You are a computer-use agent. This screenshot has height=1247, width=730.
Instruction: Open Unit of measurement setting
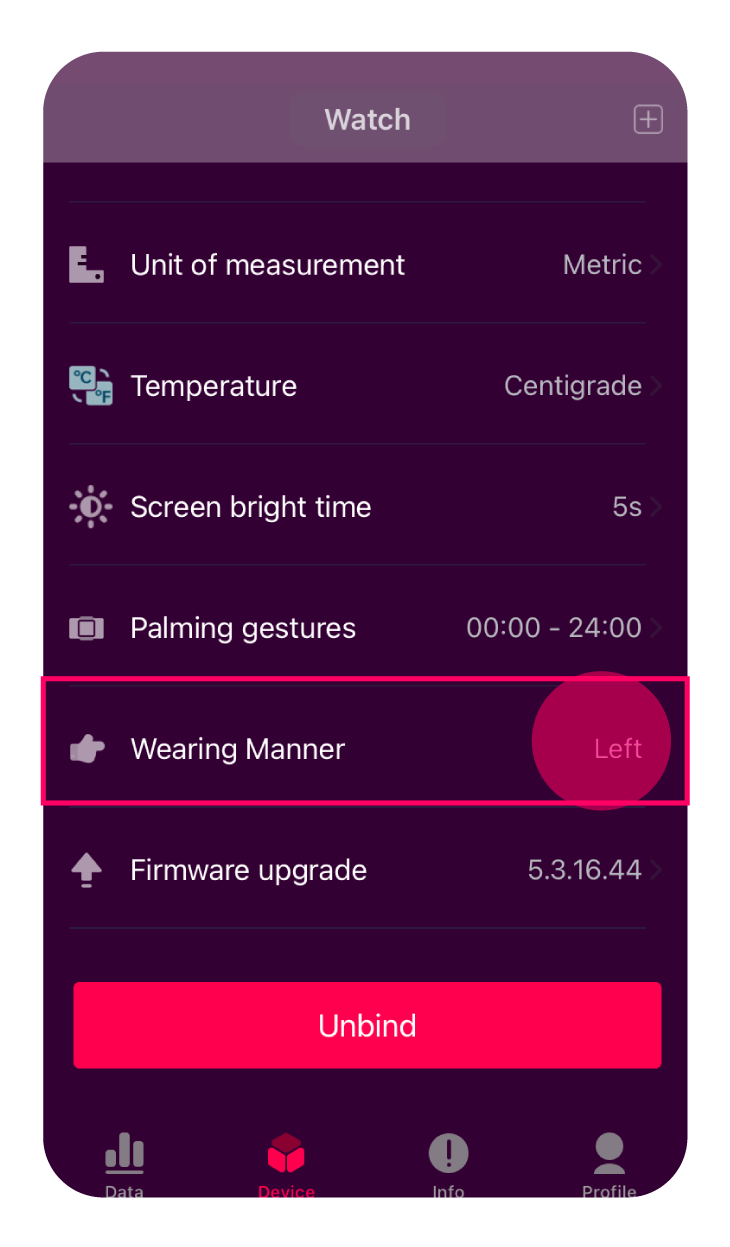tap(365, 265)
